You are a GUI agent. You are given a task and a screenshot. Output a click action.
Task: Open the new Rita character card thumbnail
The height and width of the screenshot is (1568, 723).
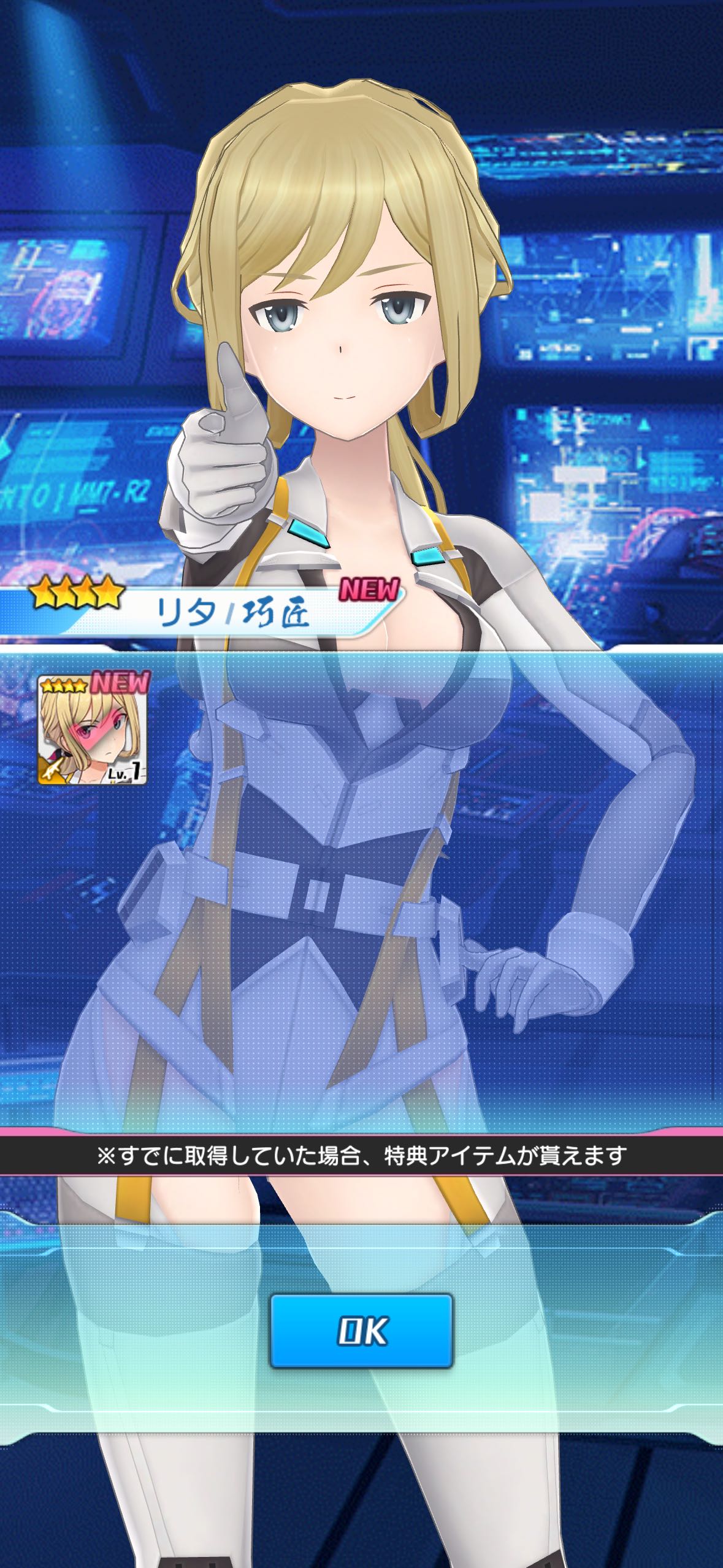pos(92,731)
